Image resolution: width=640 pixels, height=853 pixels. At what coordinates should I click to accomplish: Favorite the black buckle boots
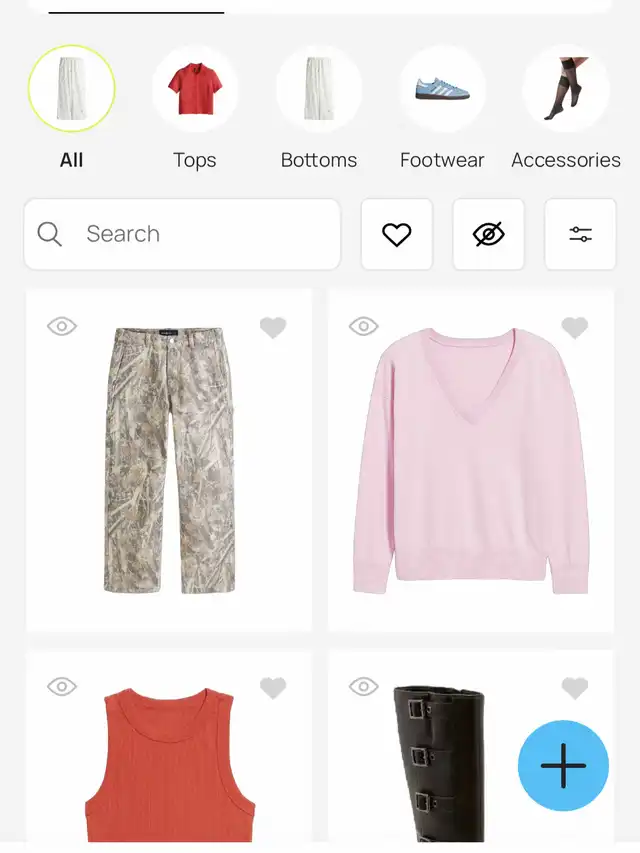coord(575,687)
